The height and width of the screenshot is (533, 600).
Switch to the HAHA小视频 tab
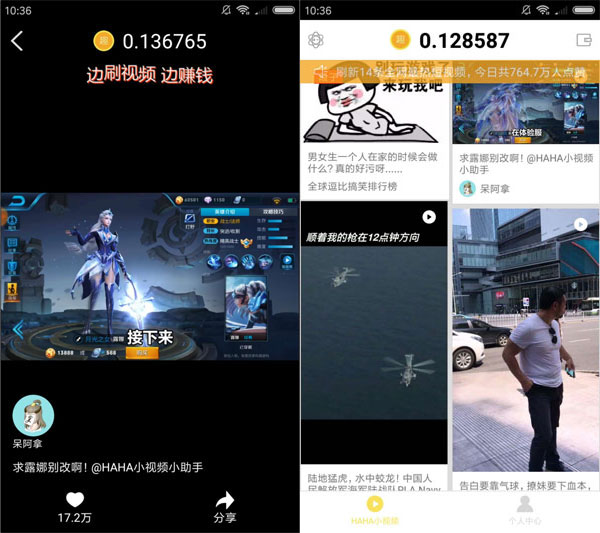coord(374,510)
